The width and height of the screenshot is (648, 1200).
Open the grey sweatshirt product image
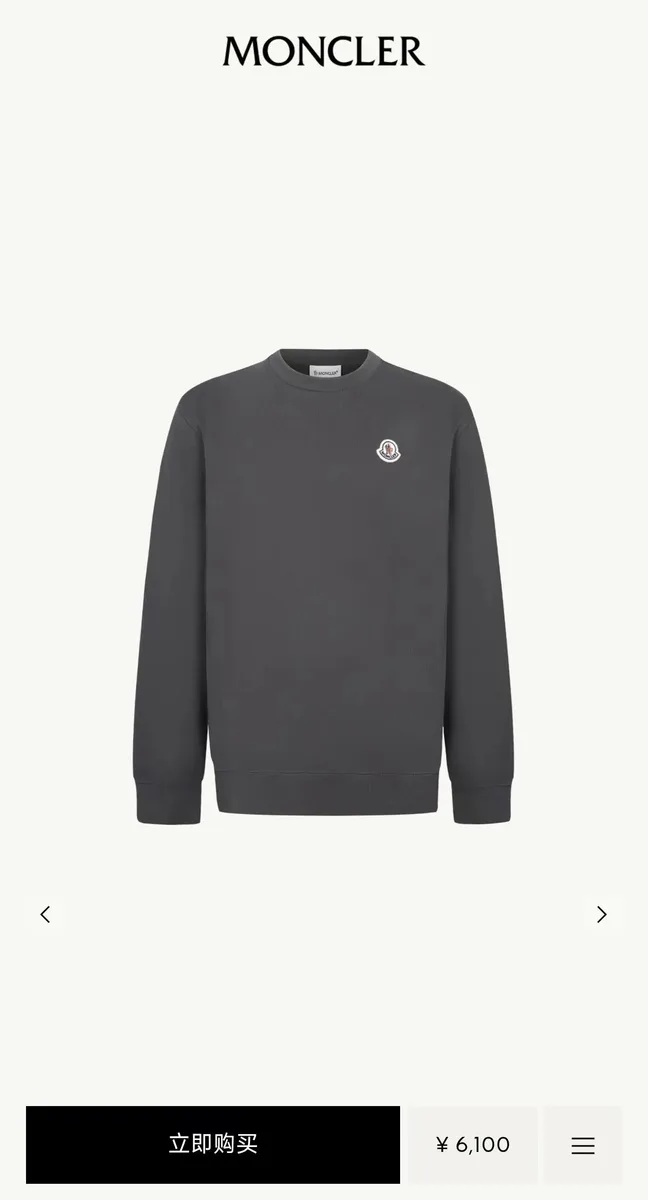tap(323, 586)
